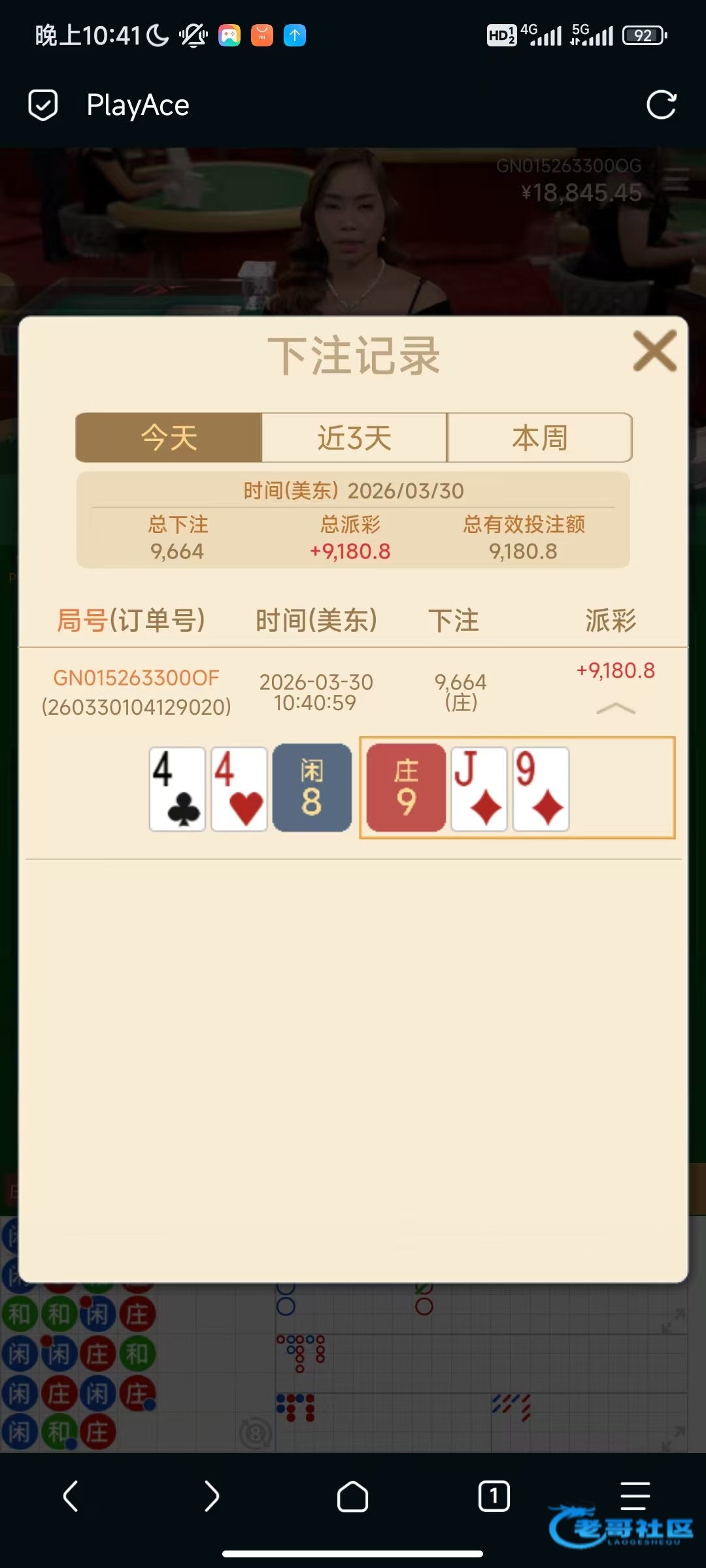The width and height of the screenshot is (706, 1568).
Task: Go back in the browser
Action: coord(71,1496)
